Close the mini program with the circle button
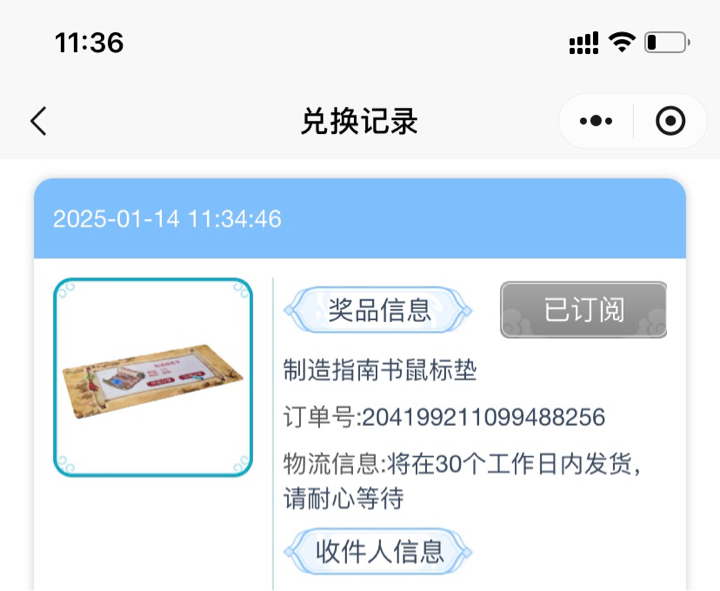 click(670, 122)
